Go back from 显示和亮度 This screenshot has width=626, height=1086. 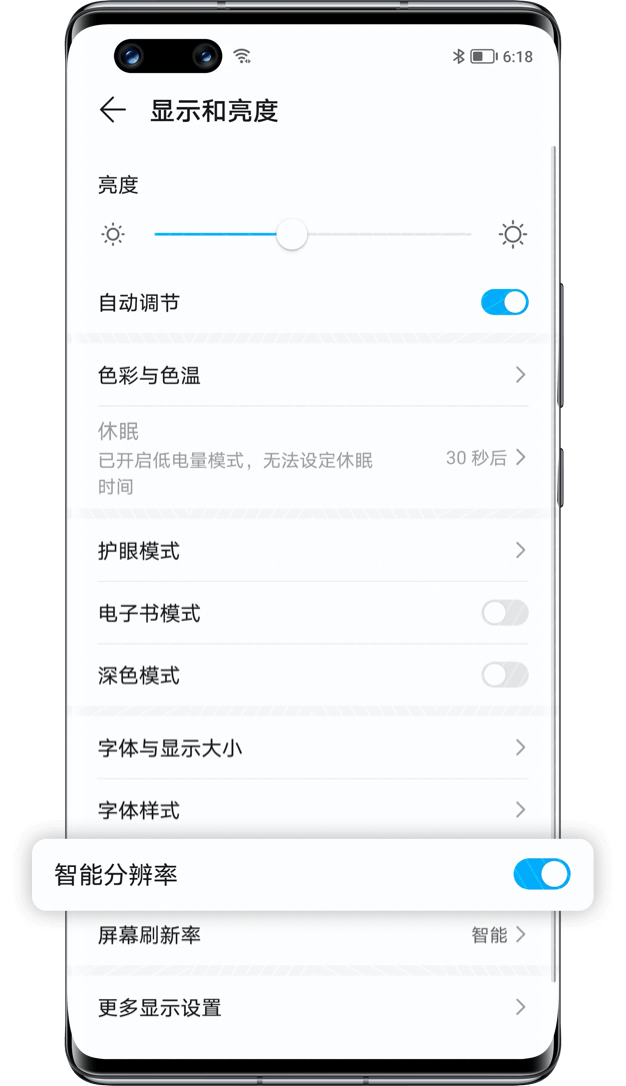point(113,111)
